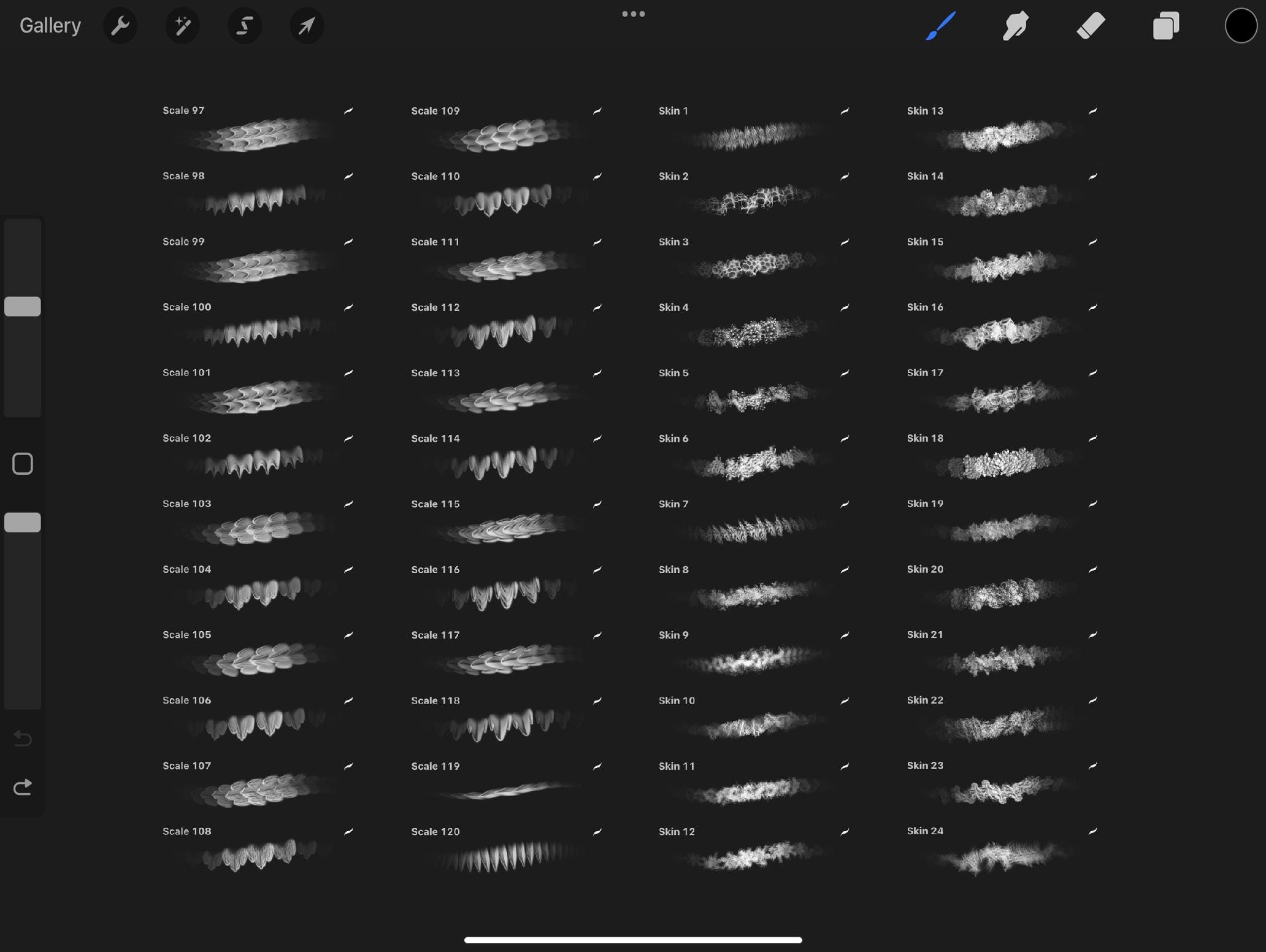This screenshot has height=952, width=1266.
Task: Tap the brush opacity slider handle
Action: pos(23,522)
